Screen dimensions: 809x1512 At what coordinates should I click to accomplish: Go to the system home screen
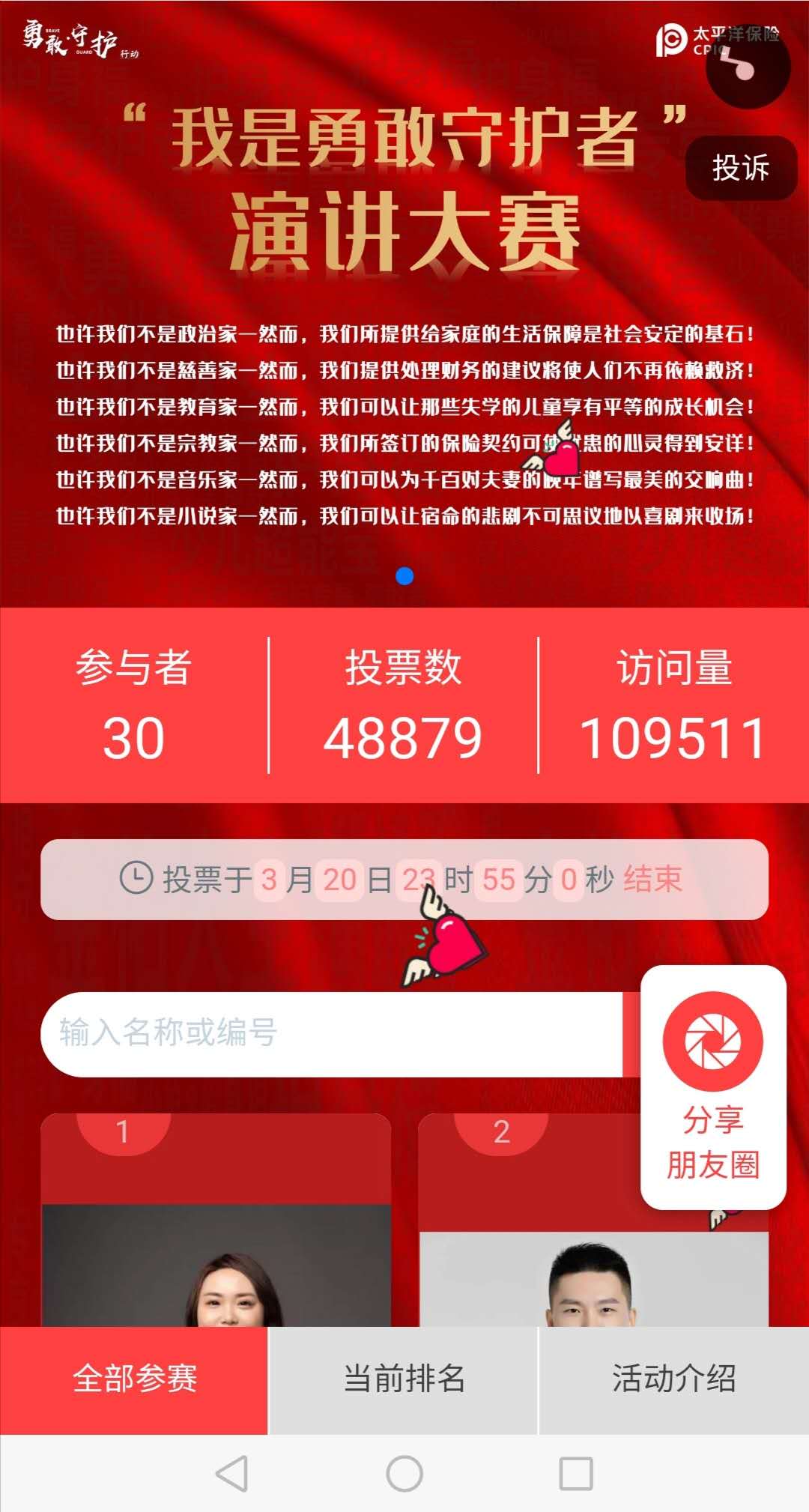click(404, 1473)
